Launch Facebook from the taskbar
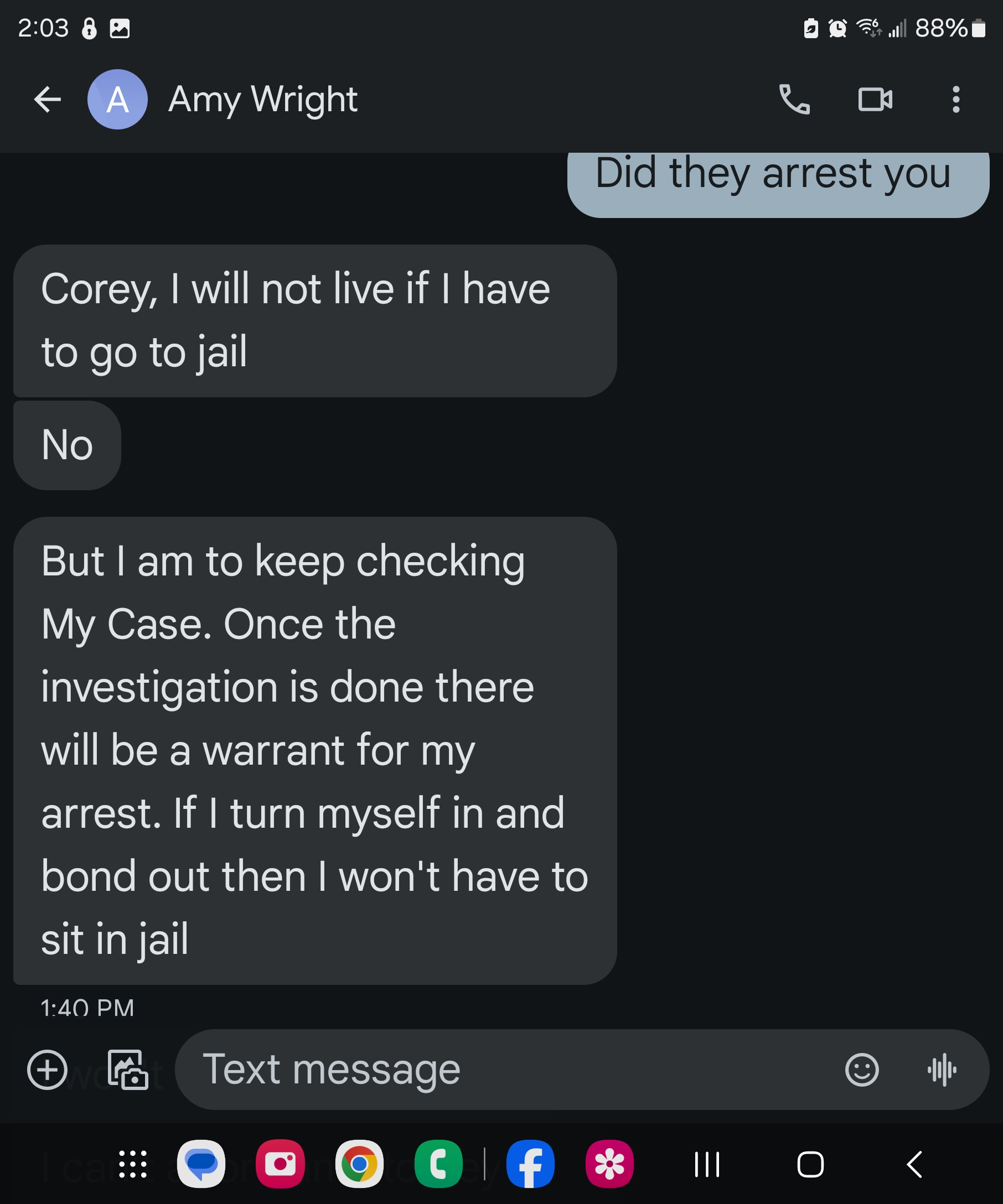The width and height of the screenshot is (1003, 1204). point(530,1165)
